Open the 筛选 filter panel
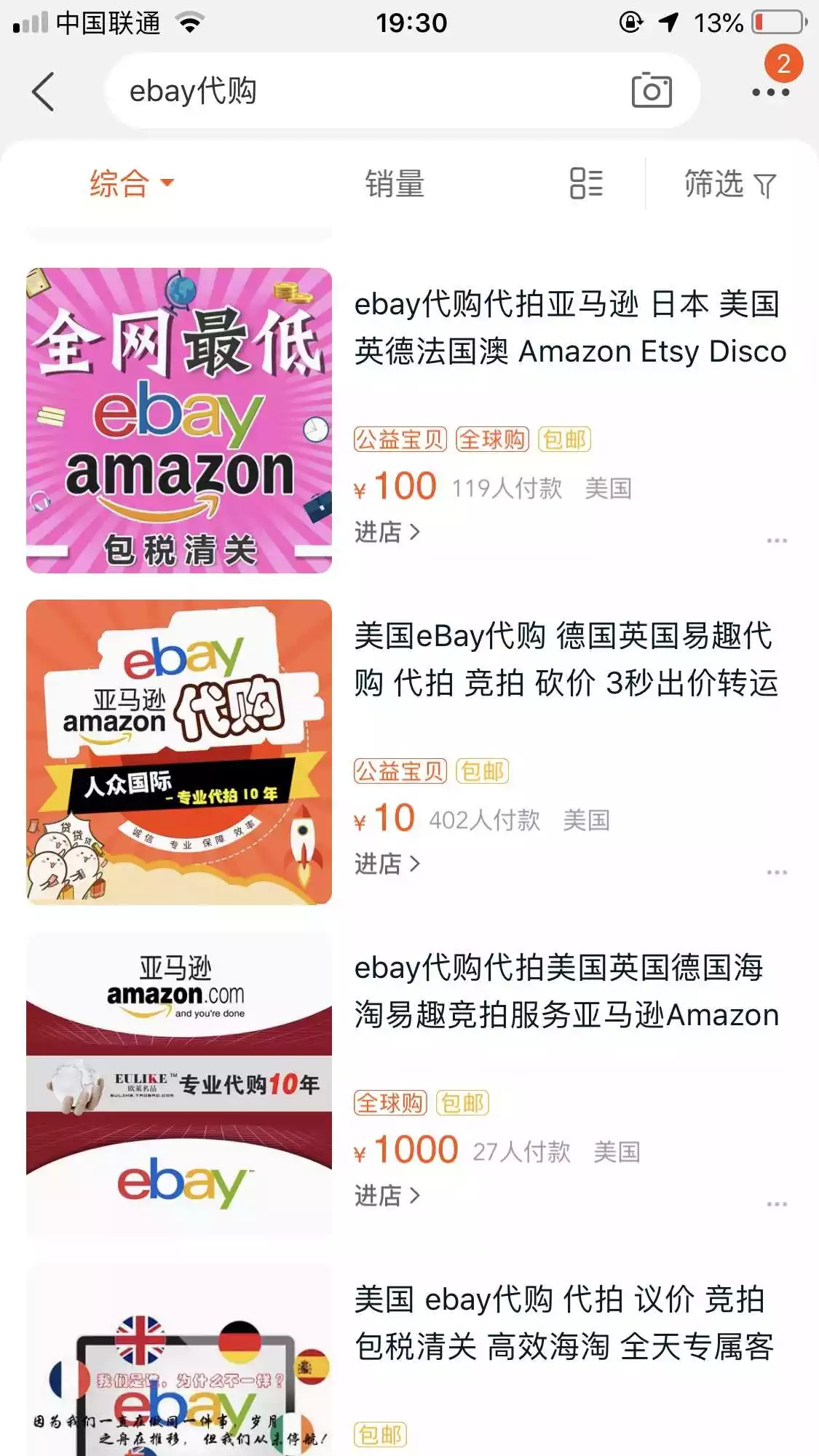 [729, 184]
